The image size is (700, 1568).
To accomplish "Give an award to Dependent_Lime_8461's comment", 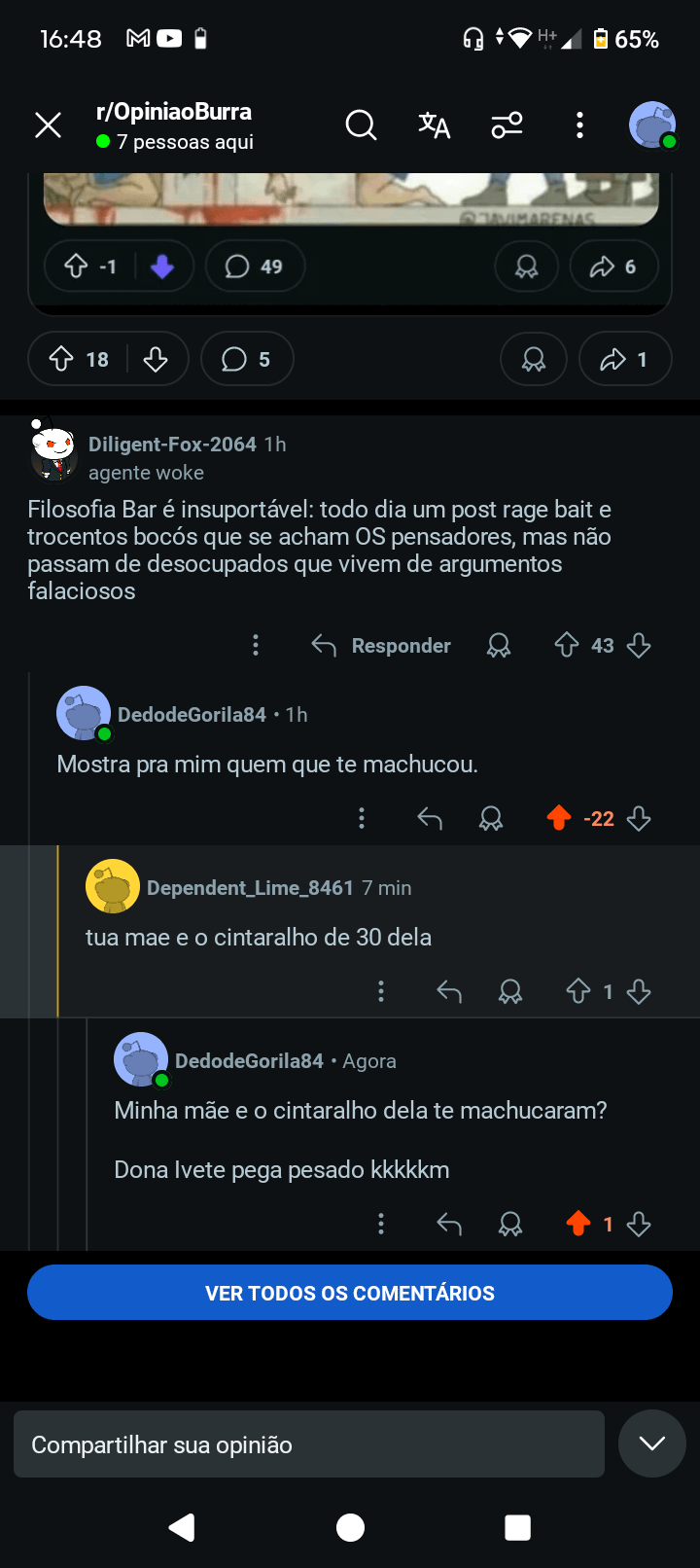I will click(510, 992).
